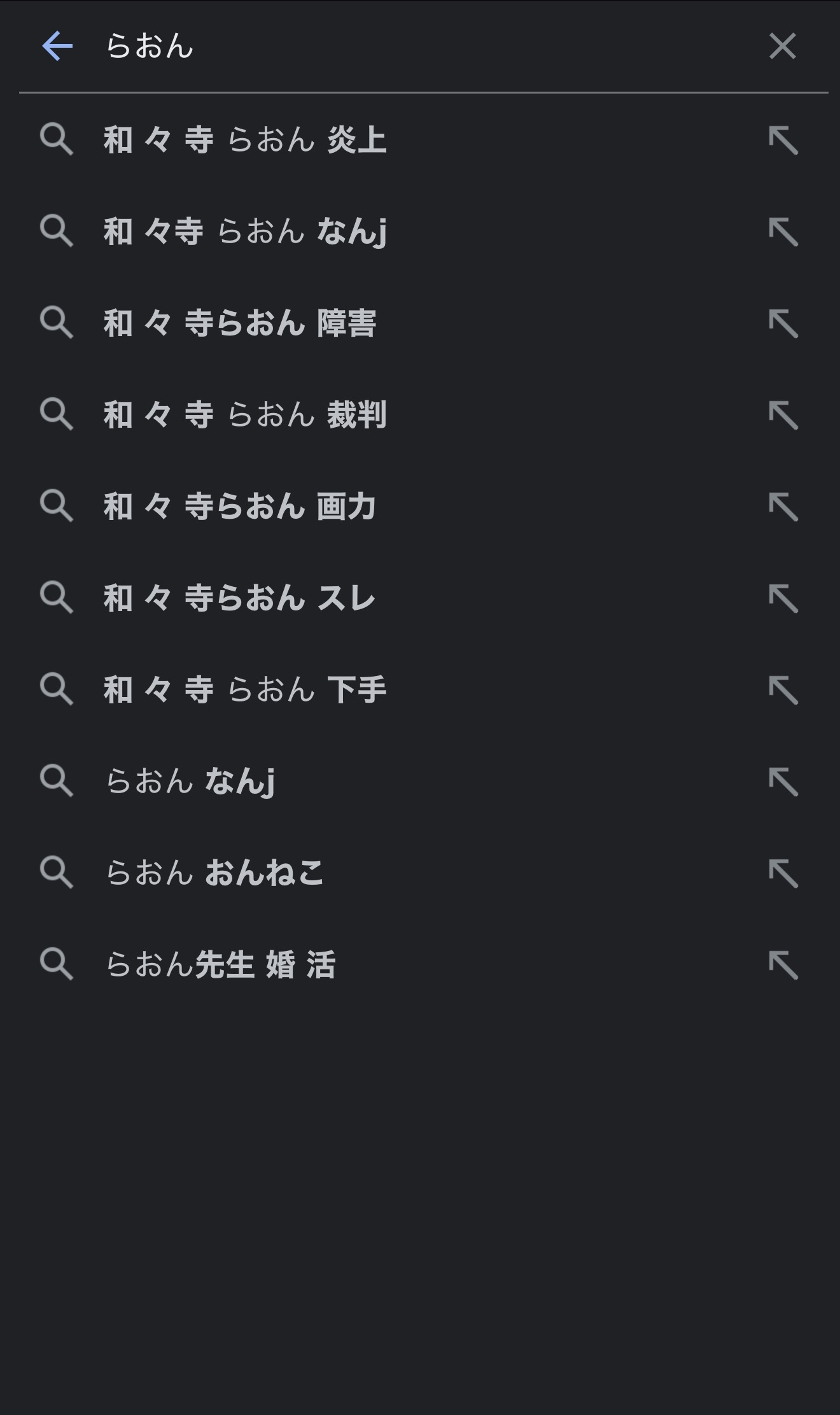This screenshot has width=840, height=1415.
Task: Search for 和々寺らおん 画力
Action: click(240, 506)
